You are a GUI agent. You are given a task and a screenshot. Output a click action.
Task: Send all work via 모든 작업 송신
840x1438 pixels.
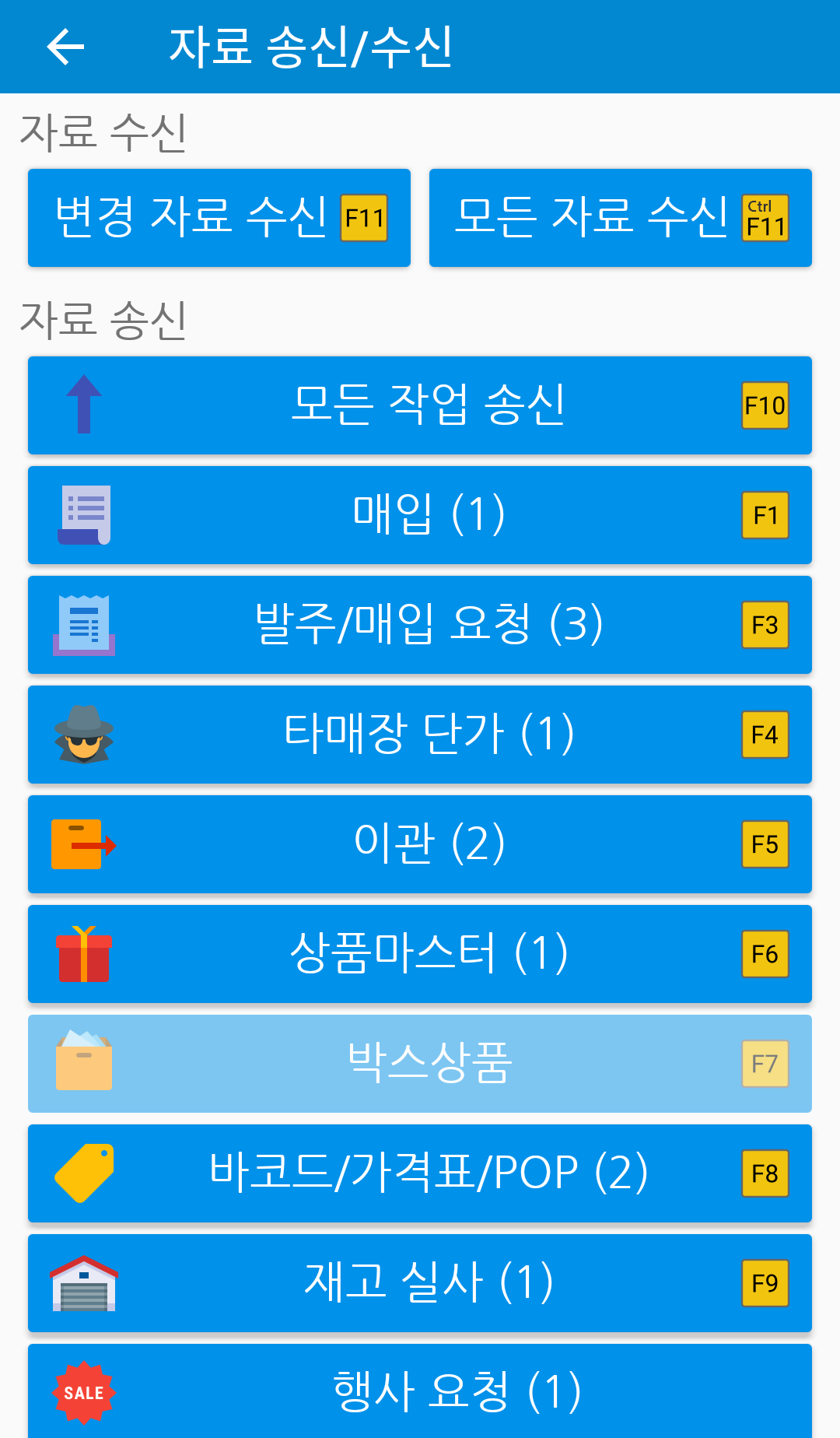pos(420,405)
